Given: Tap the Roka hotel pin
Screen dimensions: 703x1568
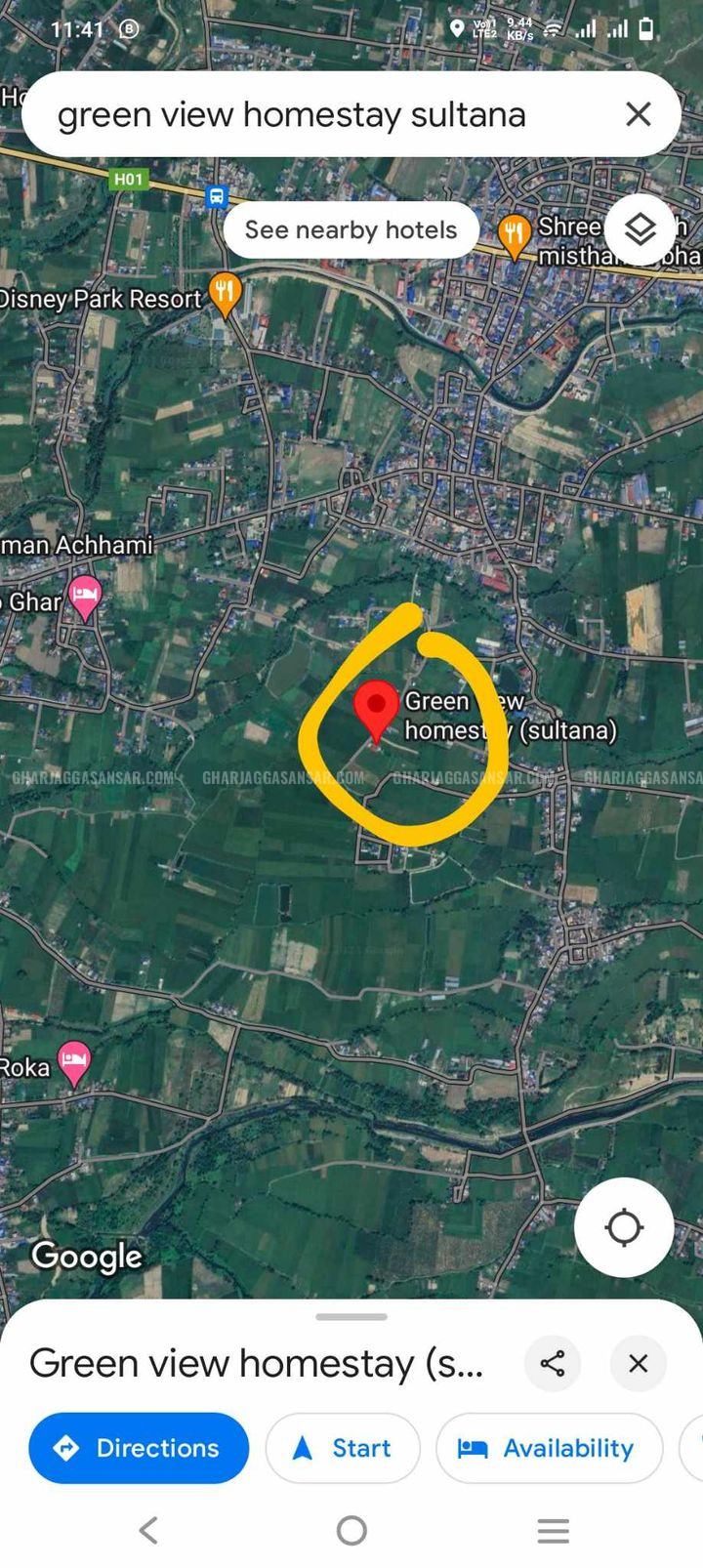Looking at the screenshot, I should [74, 1061].
